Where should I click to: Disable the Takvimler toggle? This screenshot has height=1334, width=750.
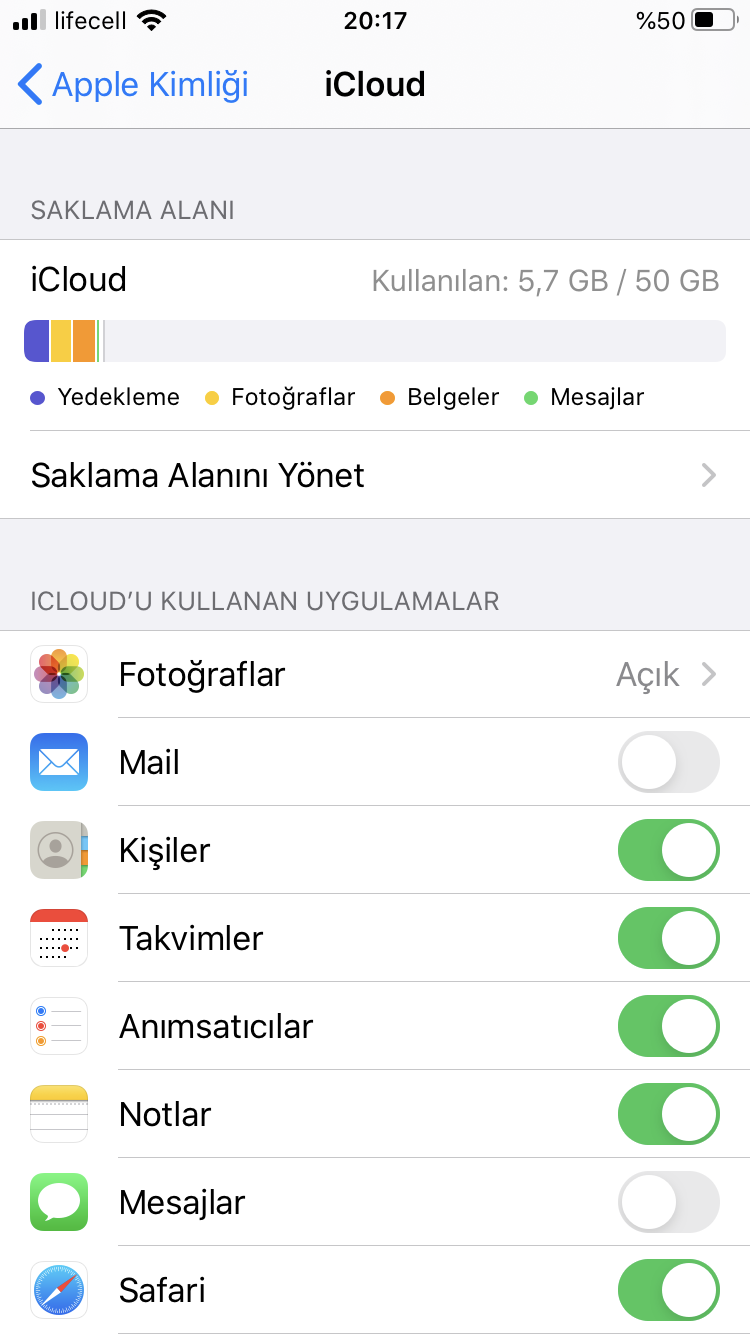point(668,939)
